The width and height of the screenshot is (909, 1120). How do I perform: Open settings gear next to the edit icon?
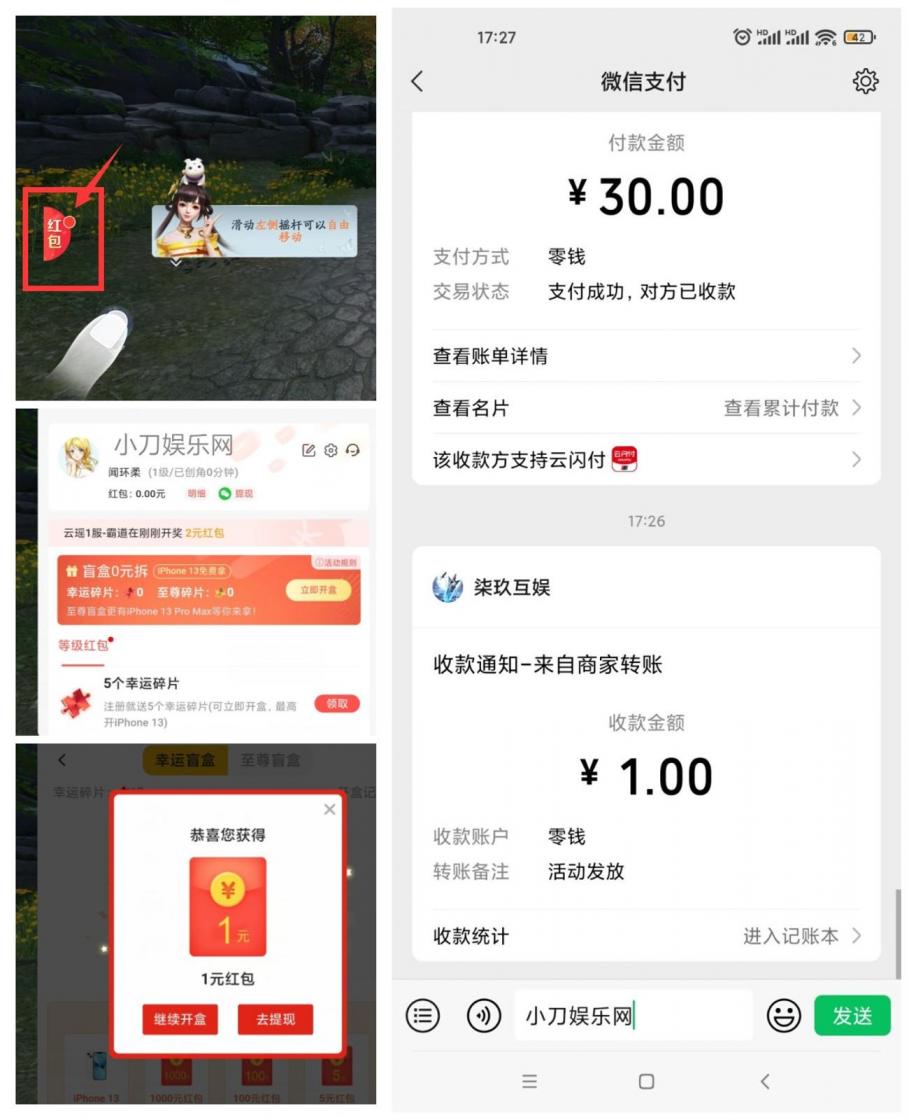click(330, 449)
